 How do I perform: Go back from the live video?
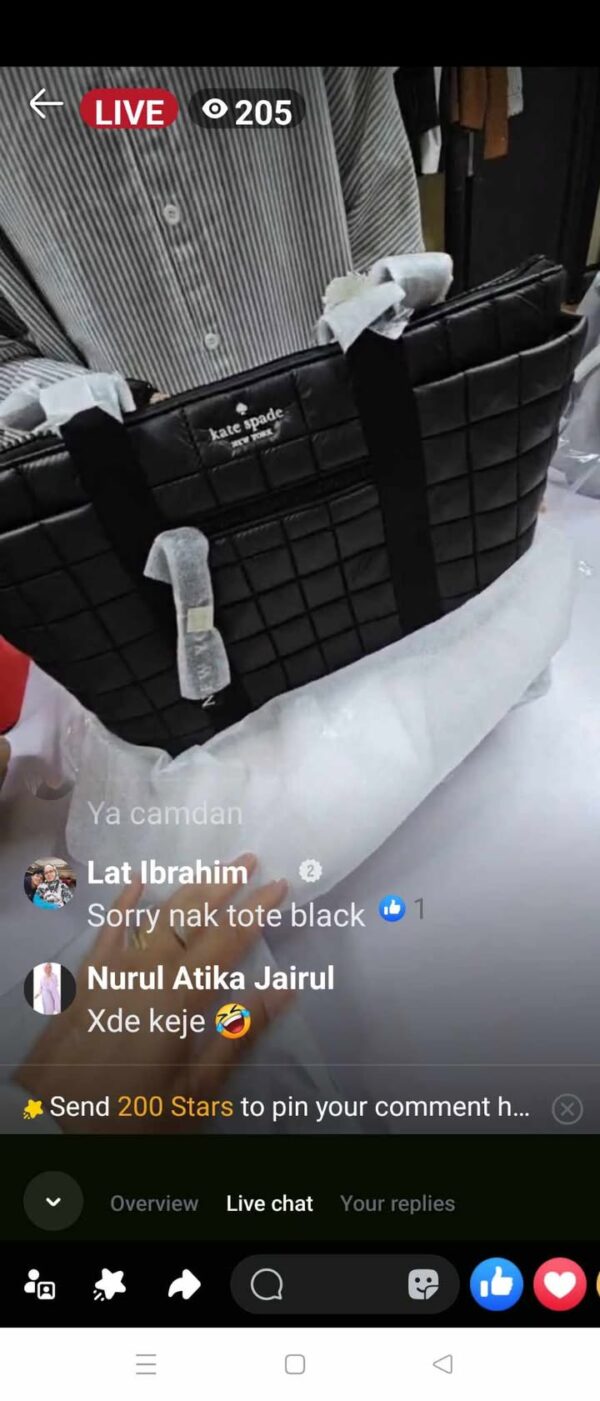[45, 104]
